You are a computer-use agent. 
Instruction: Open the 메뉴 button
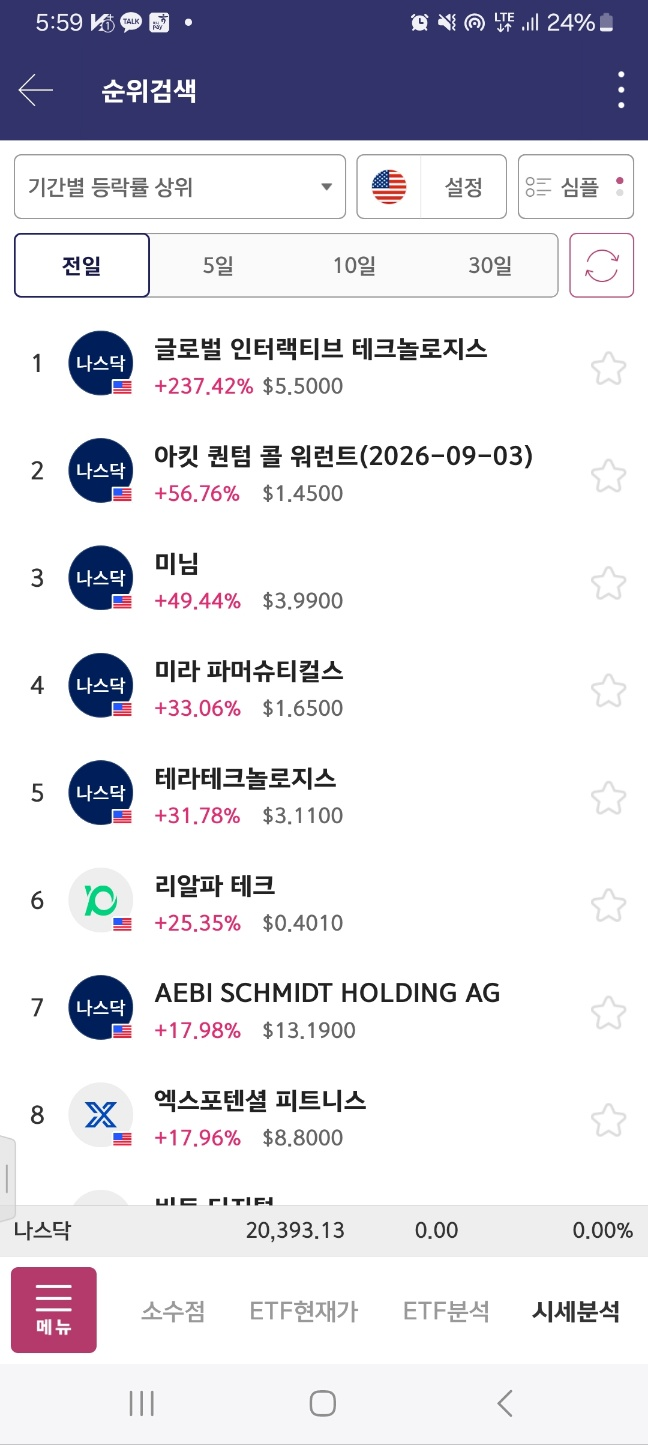click(x=54, y=1310)
